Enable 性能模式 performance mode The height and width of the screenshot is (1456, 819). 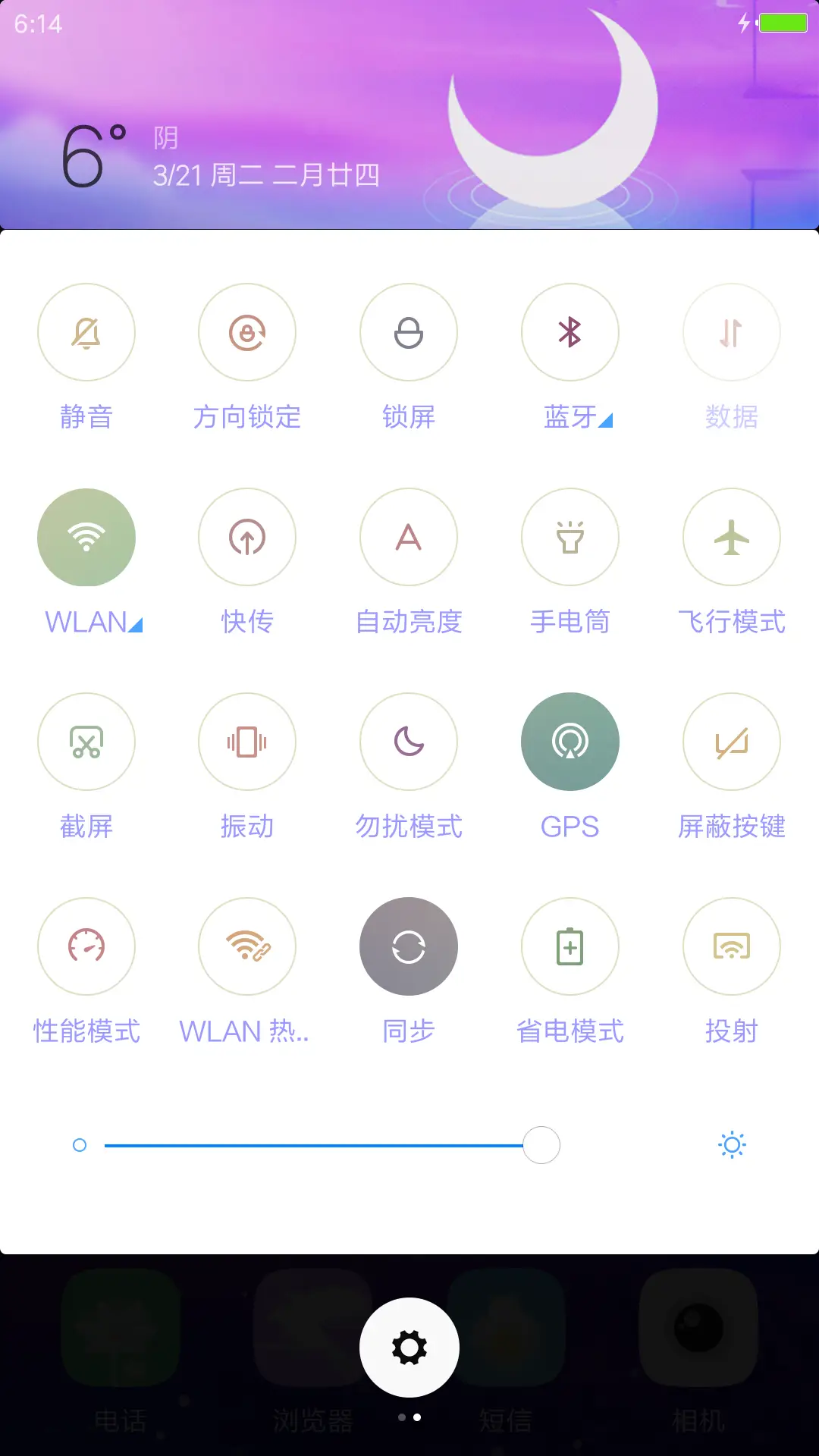86,946
